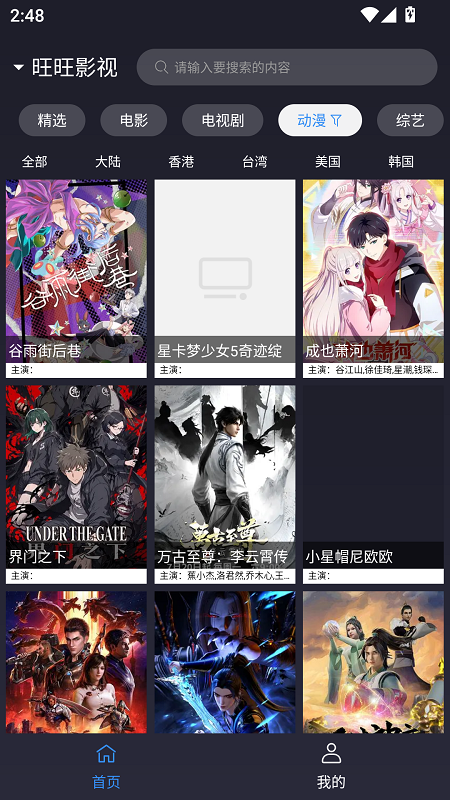Switch to the 综艺 category
Screen dimensions: 450x800
pyautogui.click(x=410, y=120)
